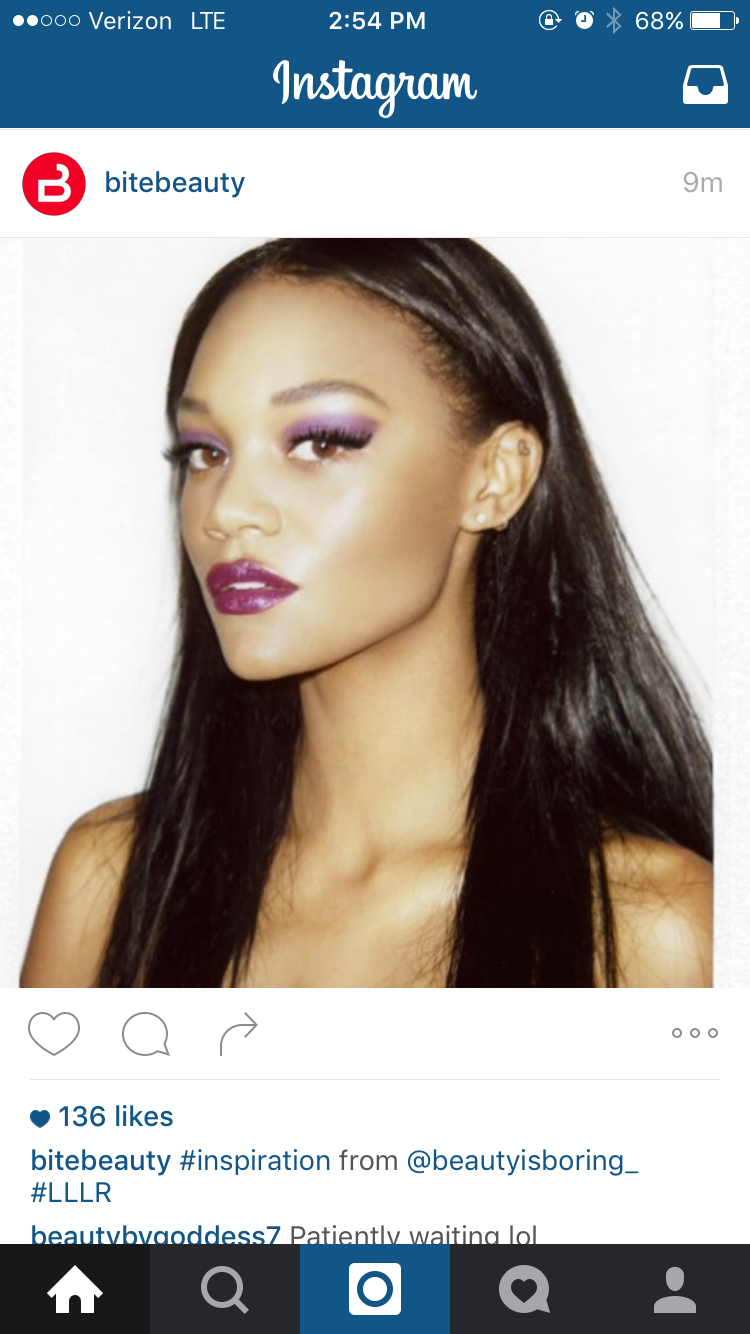This screenshot has width=750, height=1334.
Task: Open the #inspiration hashtag
Action: [x=255, y=1160]
